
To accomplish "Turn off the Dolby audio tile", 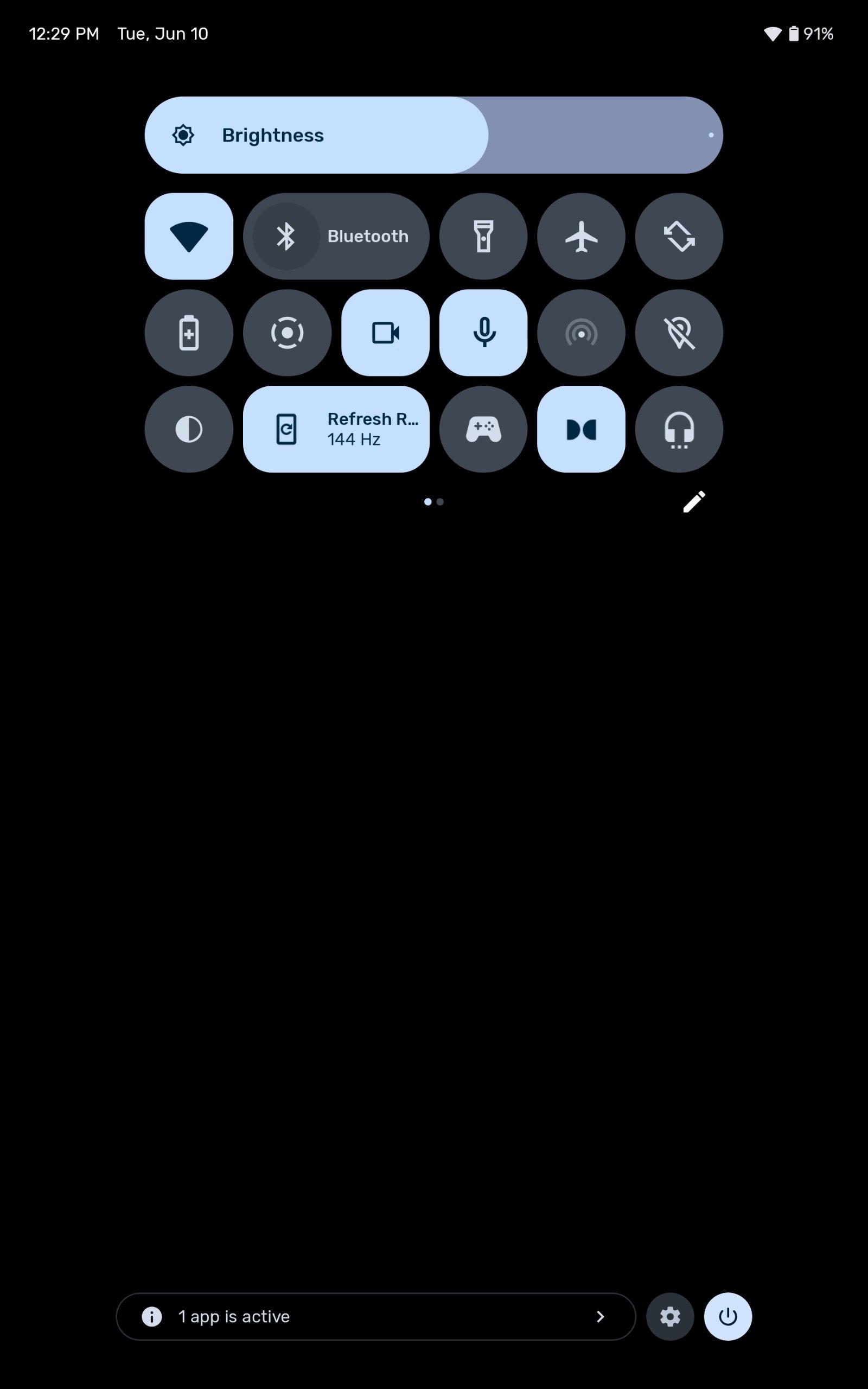I will [x=581, y=429].
